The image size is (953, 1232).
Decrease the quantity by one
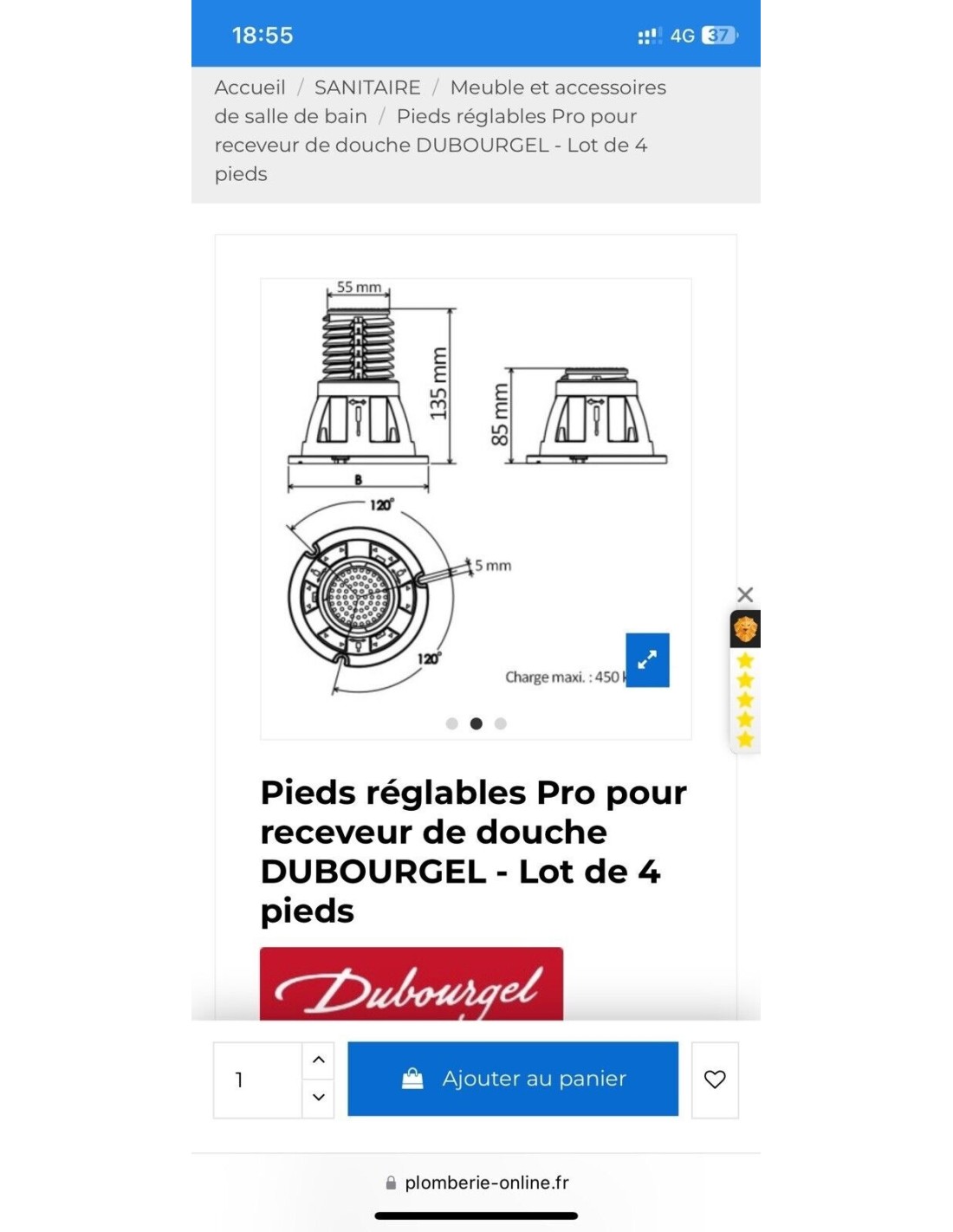pos(319,1098)
